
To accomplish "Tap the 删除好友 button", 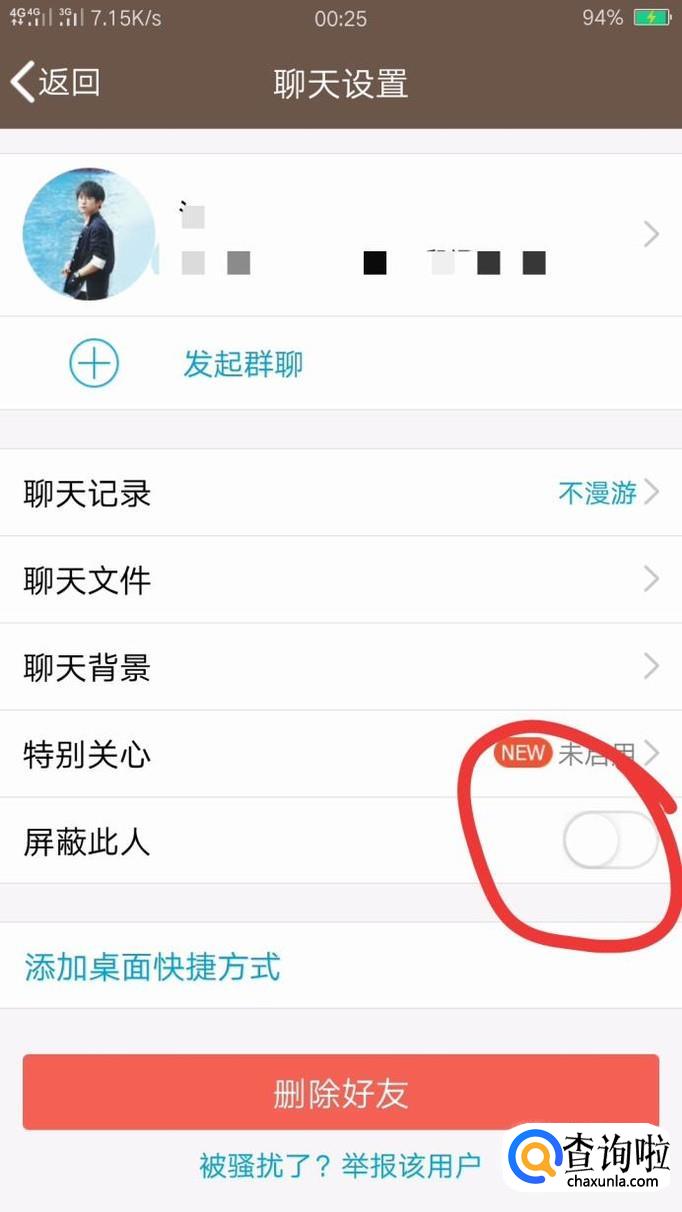I will 340,1092.
